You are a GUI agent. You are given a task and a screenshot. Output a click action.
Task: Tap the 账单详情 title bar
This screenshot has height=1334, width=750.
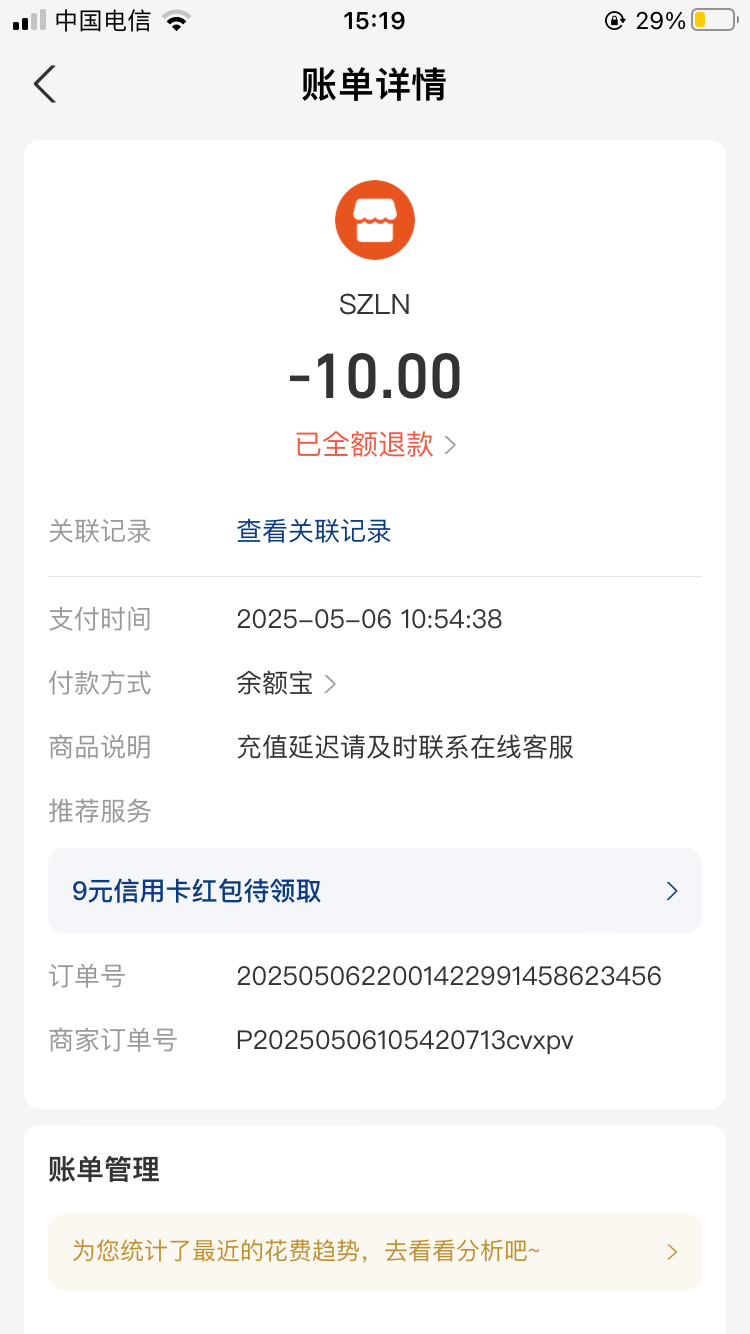[x=374, y=85]
